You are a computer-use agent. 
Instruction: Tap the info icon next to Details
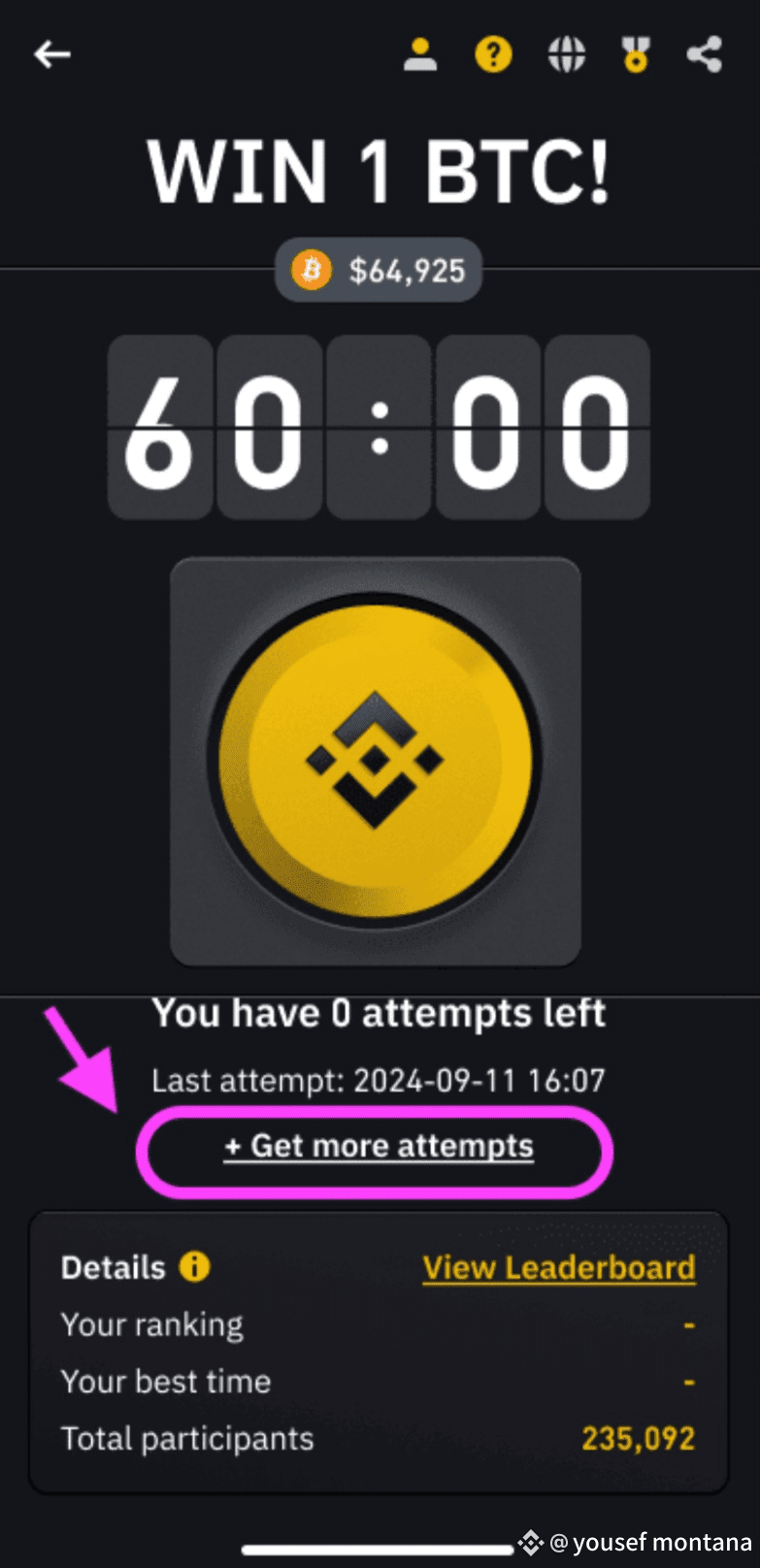195,1266
